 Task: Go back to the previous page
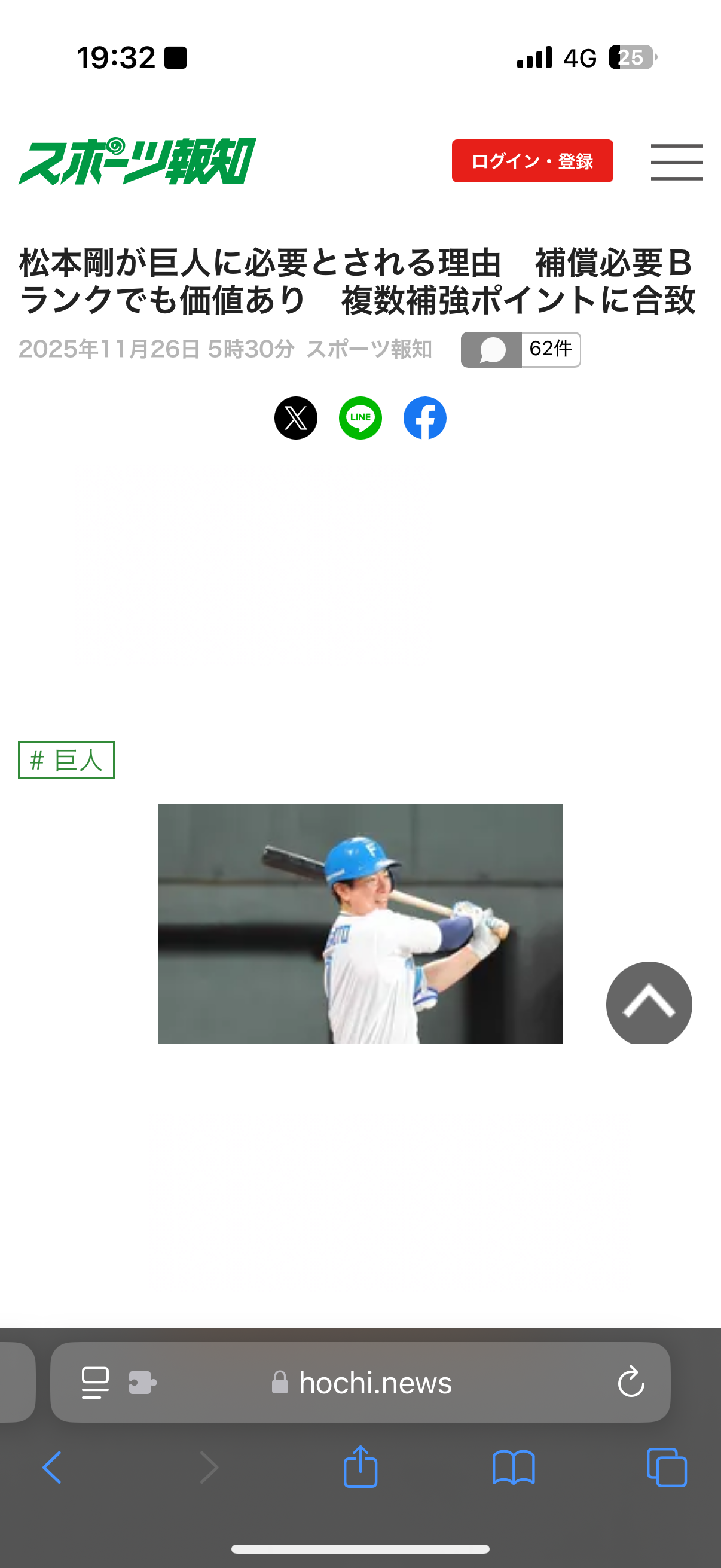point(53,1468)
